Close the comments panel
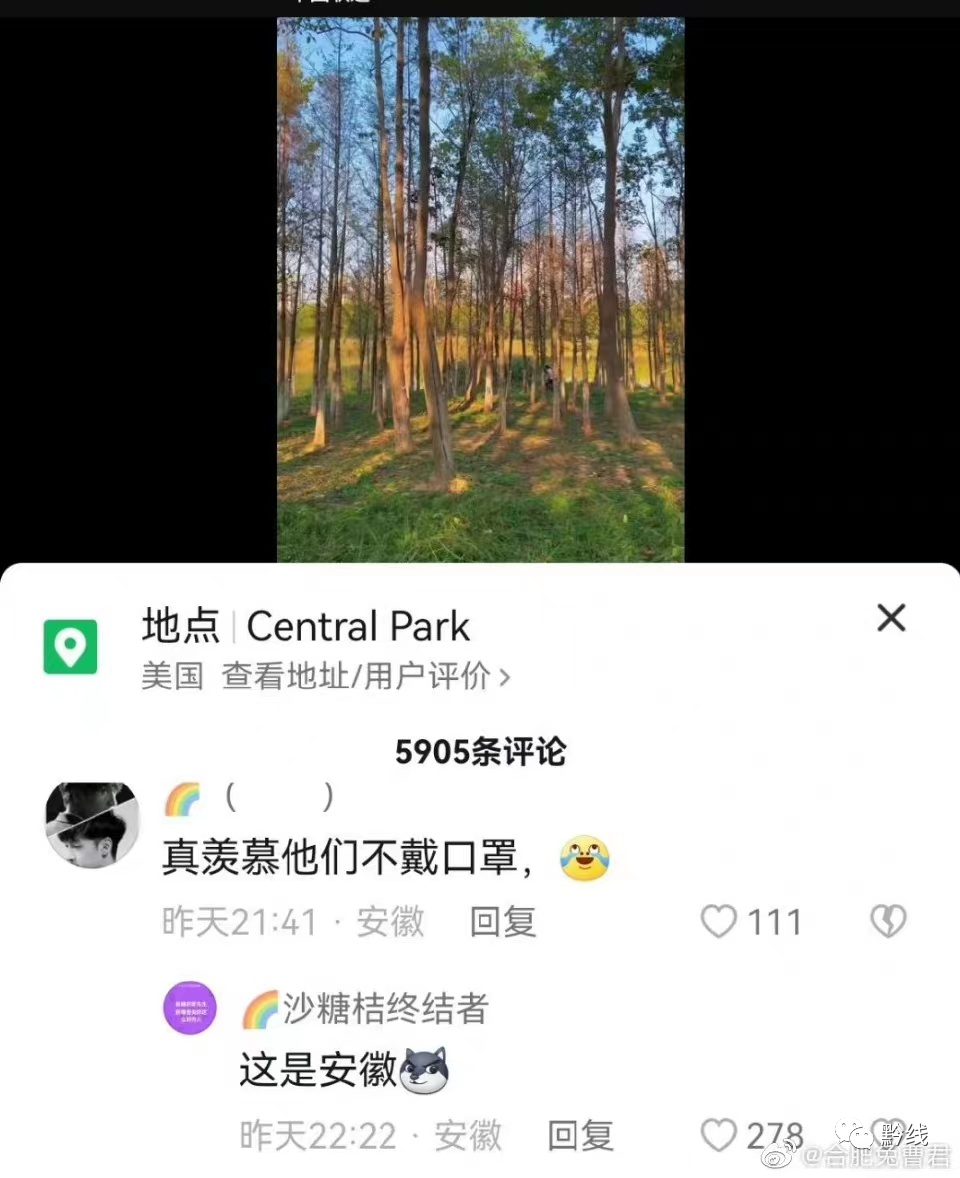The image size is (960, 1178). pos(890,618)
